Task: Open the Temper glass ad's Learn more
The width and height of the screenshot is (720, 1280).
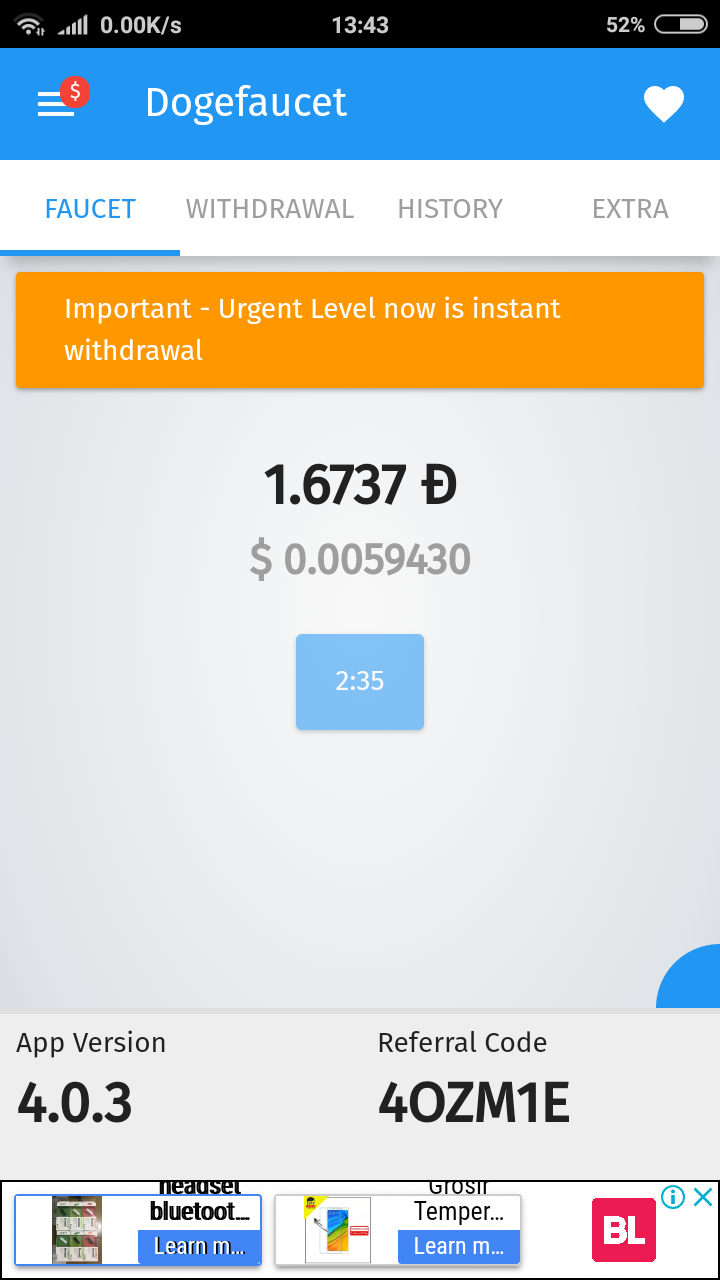Action: tap(459, 1246)
